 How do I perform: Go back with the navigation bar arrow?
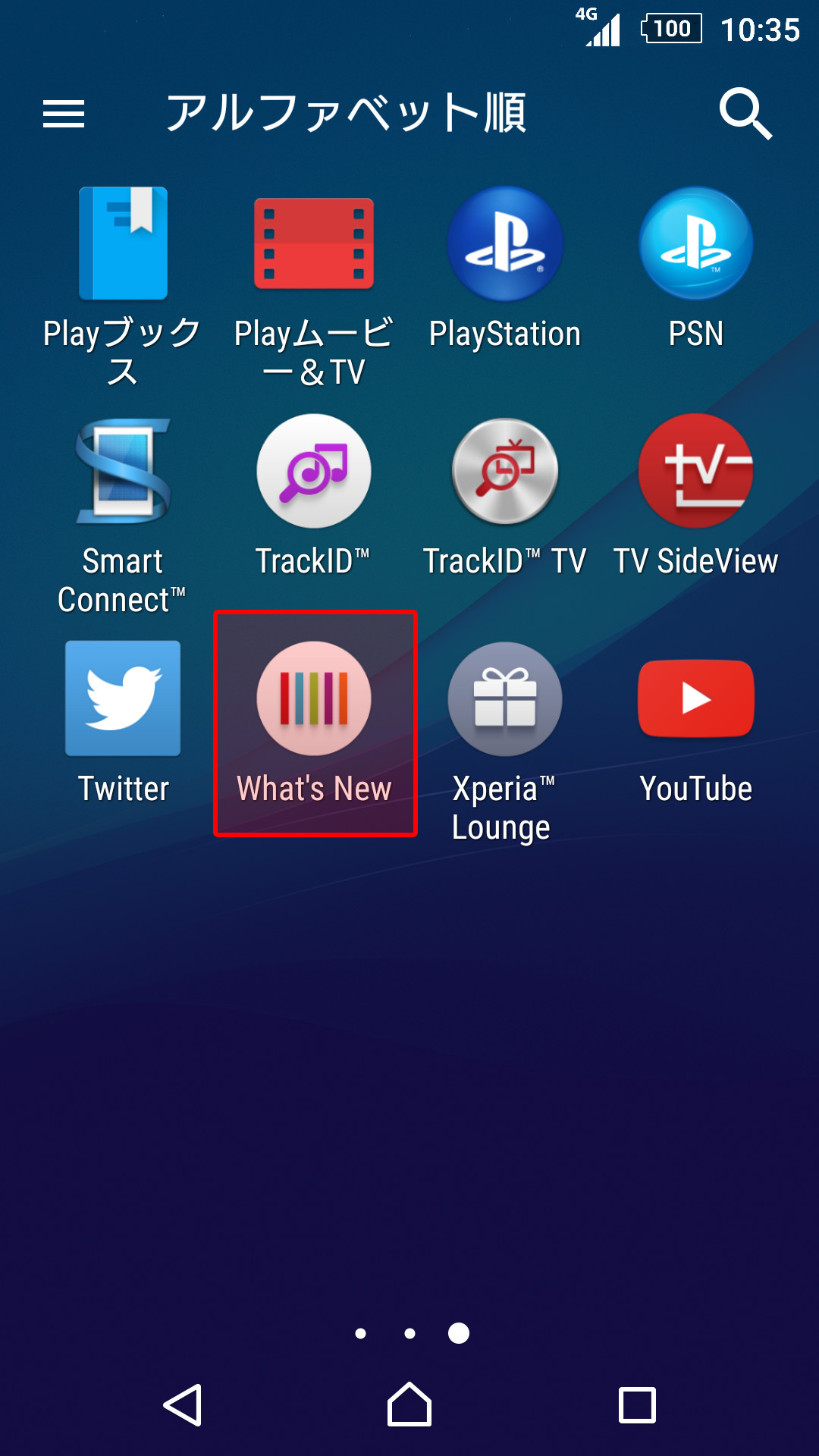[x=184, y=1405]
